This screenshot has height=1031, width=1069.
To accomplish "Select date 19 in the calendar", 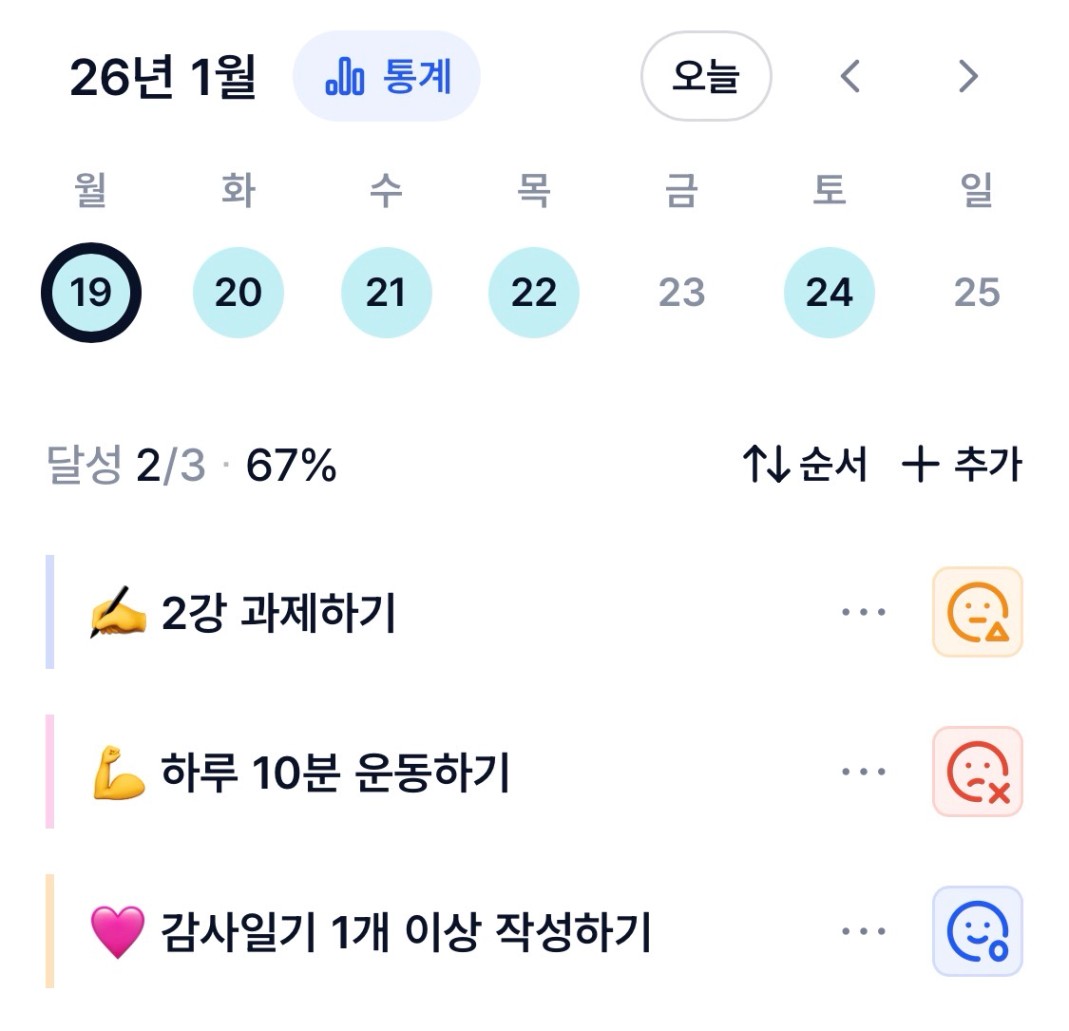I will point(91,292).
